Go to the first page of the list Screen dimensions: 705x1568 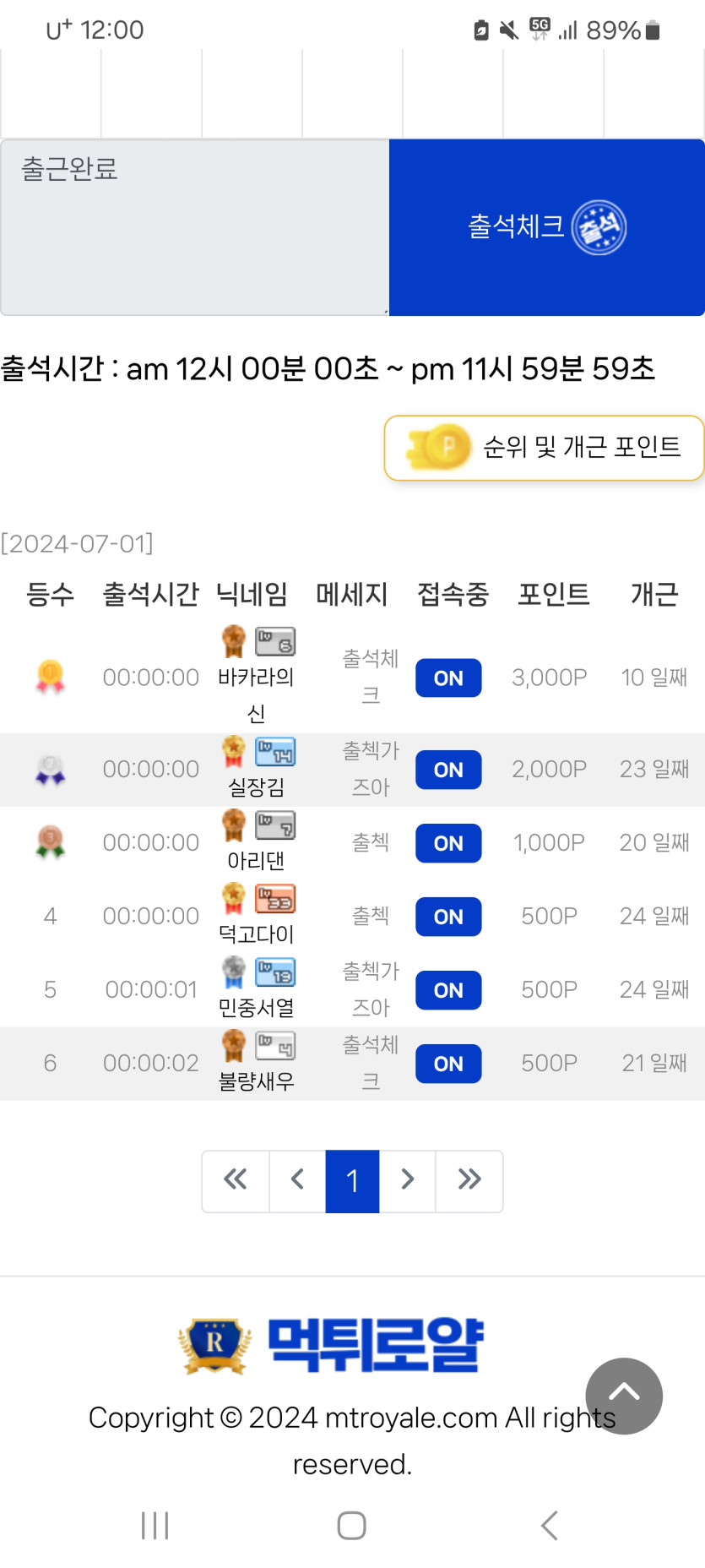[236, 1180]
